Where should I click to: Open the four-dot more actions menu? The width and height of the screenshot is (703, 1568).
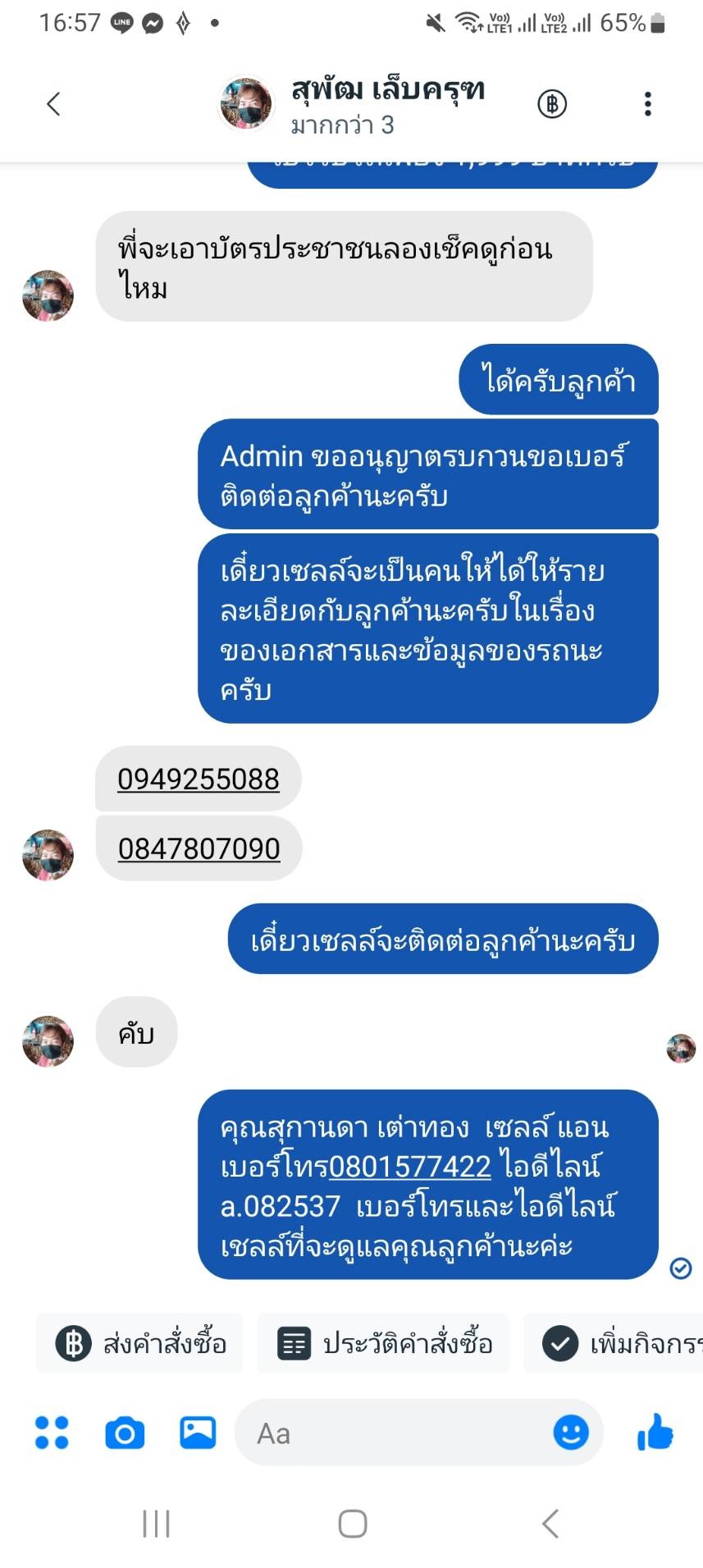pyautogui.click(x=52, y=1433)
